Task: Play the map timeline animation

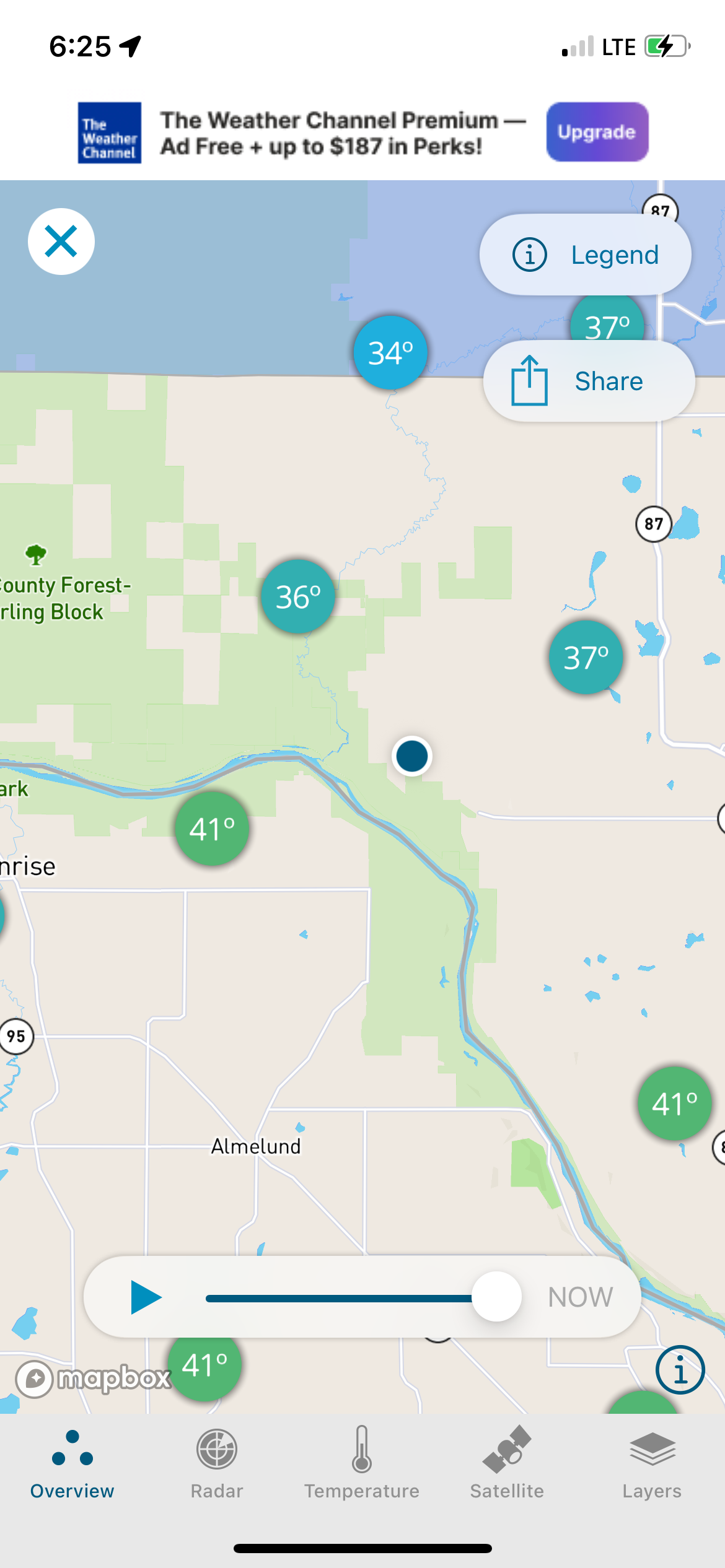Action: point(146,1297)
